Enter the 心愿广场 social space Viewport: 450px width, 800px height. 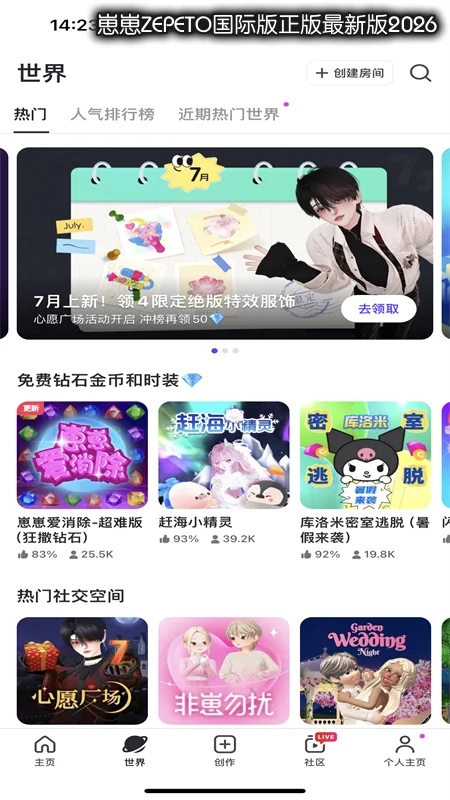(82, 670)
